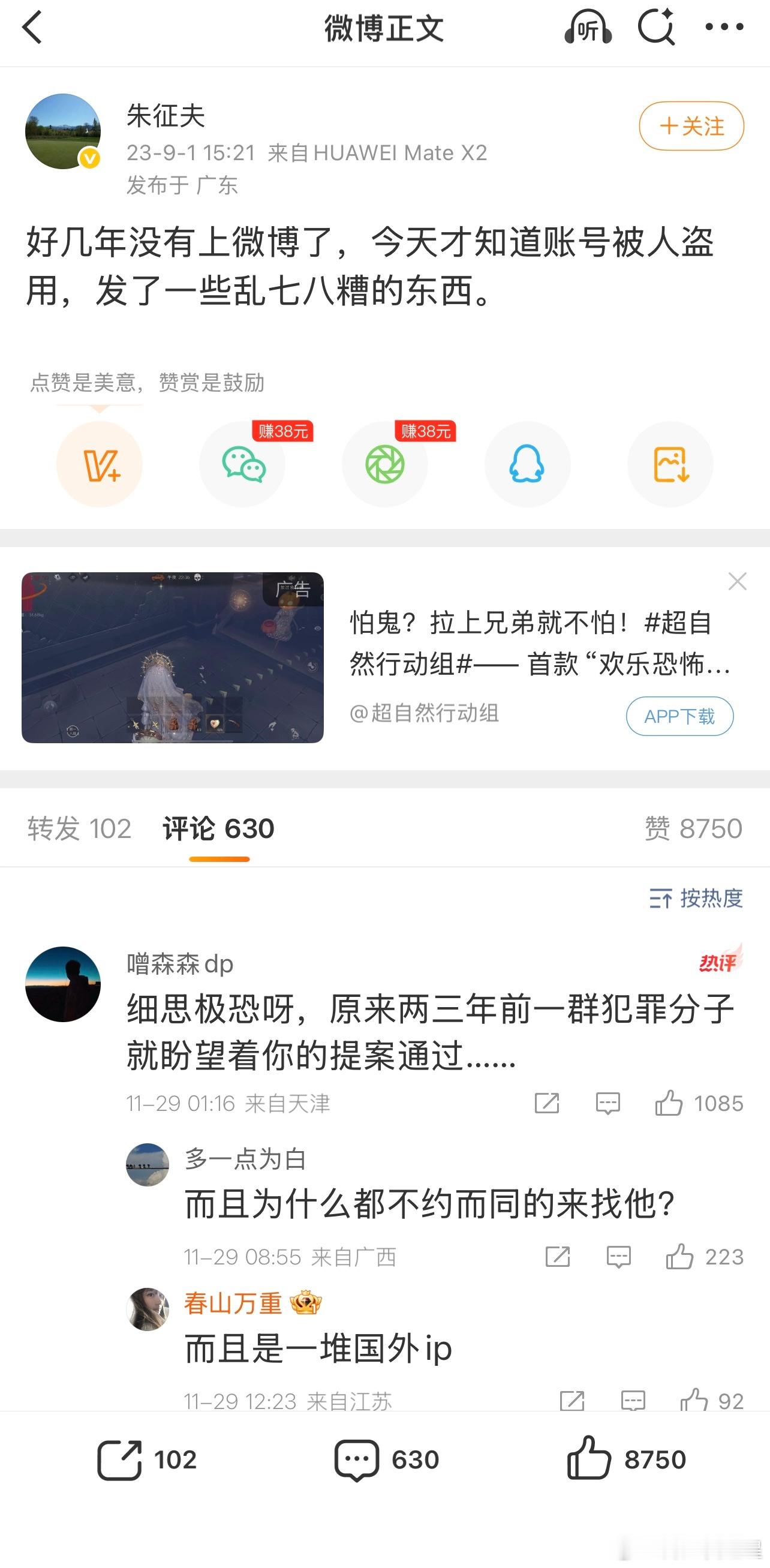Dismiss the 超自然行动组 ad with the X
Image resolution: width=770 pixels, height=1568 pixels.
click(x=737, y=582)
